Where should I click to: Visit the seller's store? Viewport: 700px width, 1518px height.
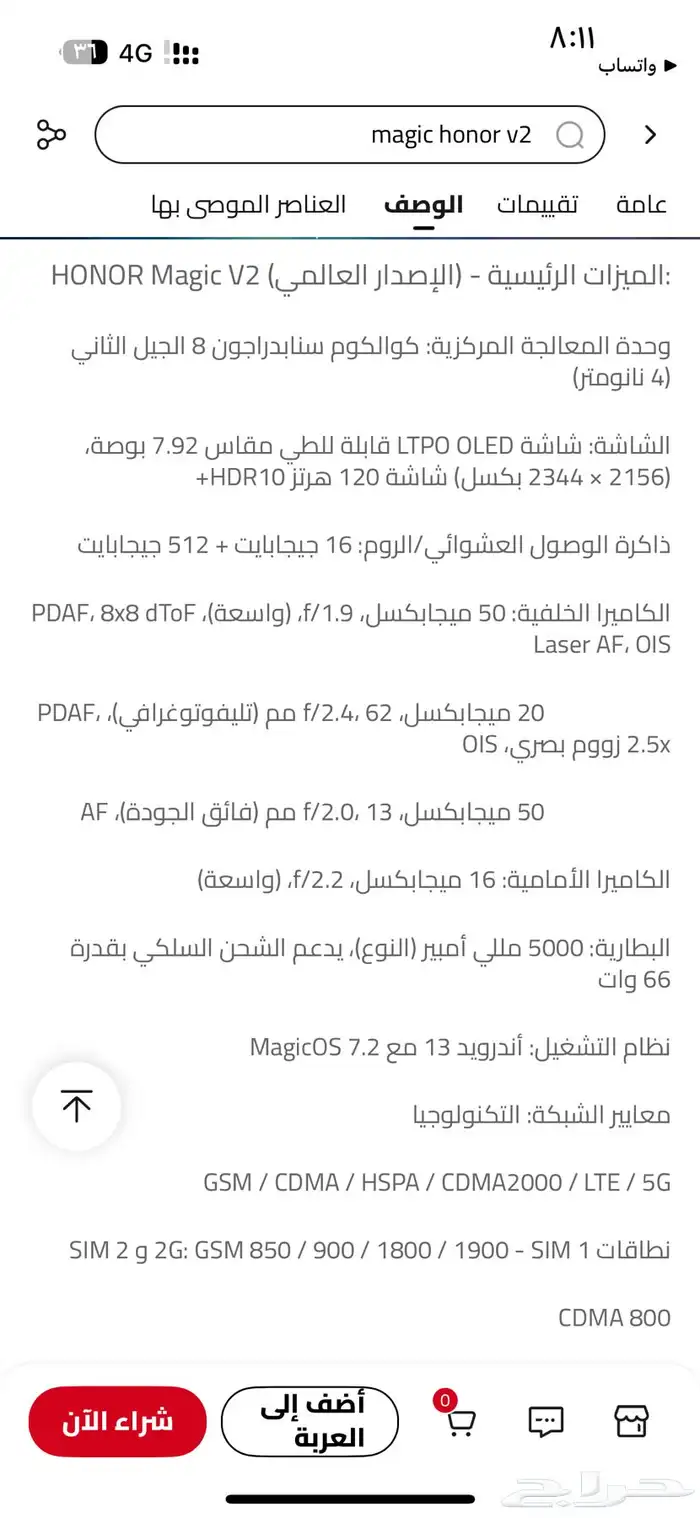pyautogui.click(x=632, y=1421)
